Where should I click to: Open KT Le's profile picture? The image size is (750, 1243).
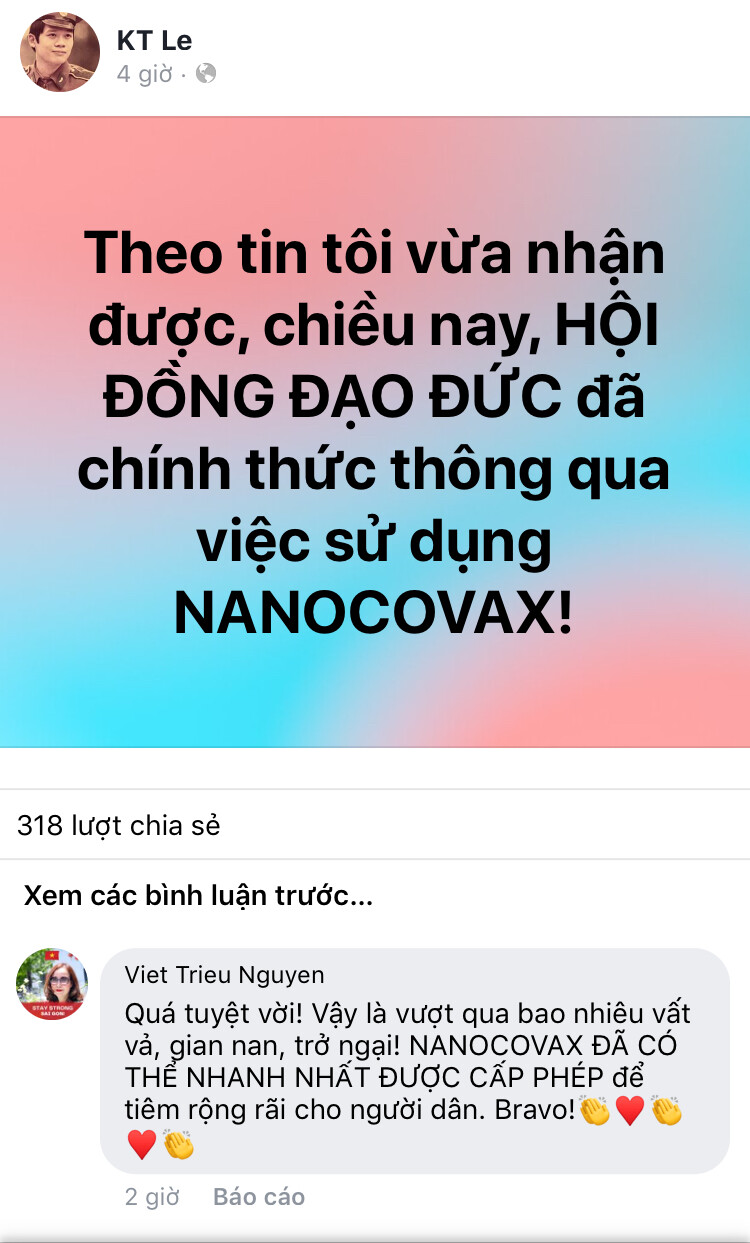click(60, 53)
